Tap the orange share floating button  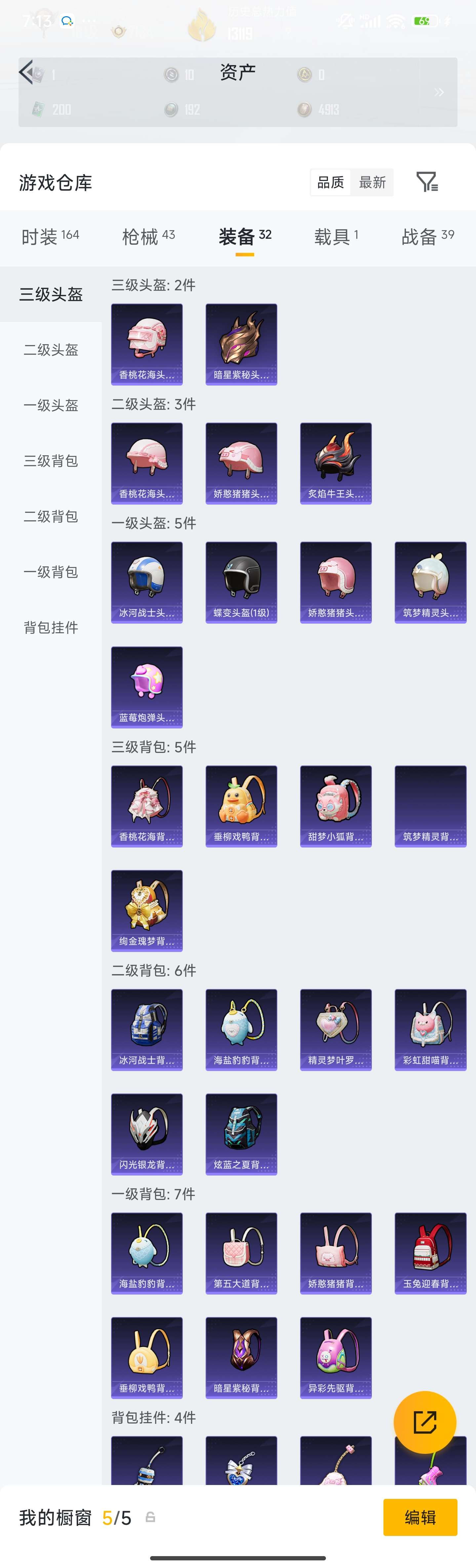coord(425,1423)
